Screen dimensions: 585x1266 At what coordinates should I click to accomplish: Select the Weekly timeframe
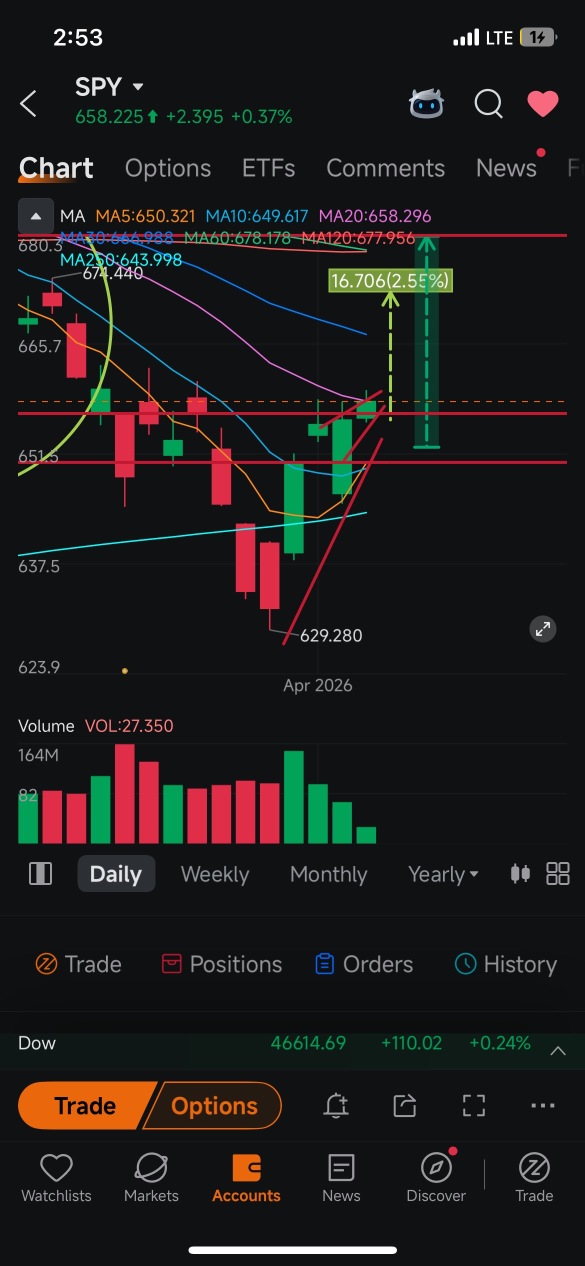click(x=214, y=874)
